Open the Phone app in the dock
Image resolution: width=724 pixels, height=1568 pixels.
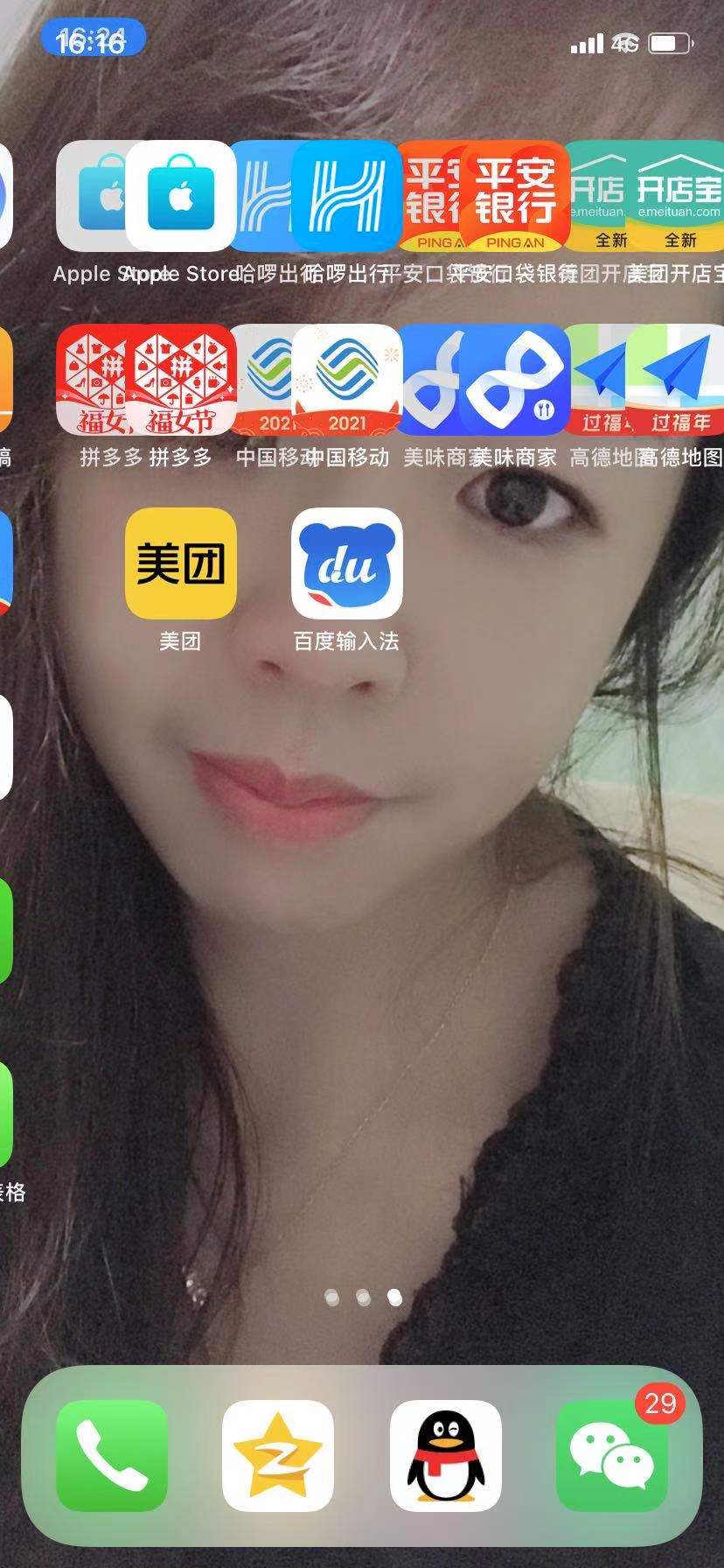(x=112, y=1456)
